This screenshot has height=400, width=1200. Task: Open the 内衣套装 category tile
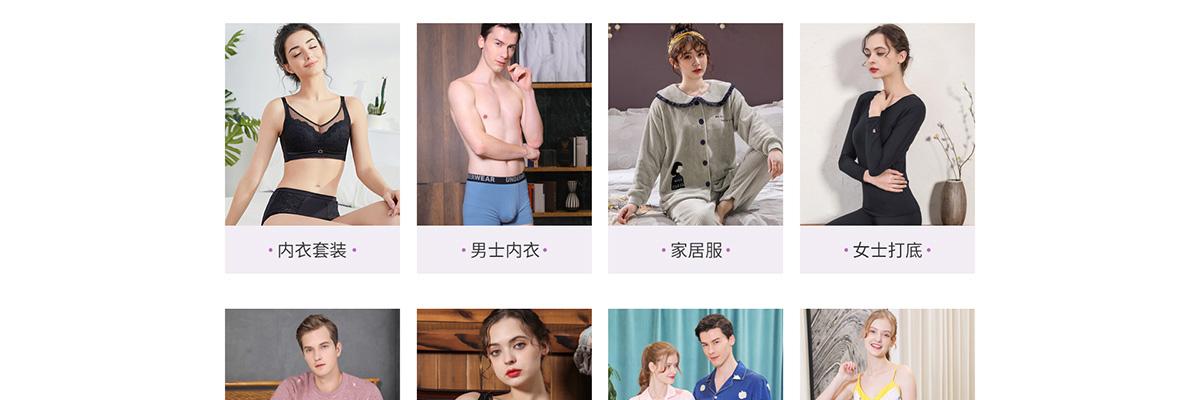pos(312,148)
